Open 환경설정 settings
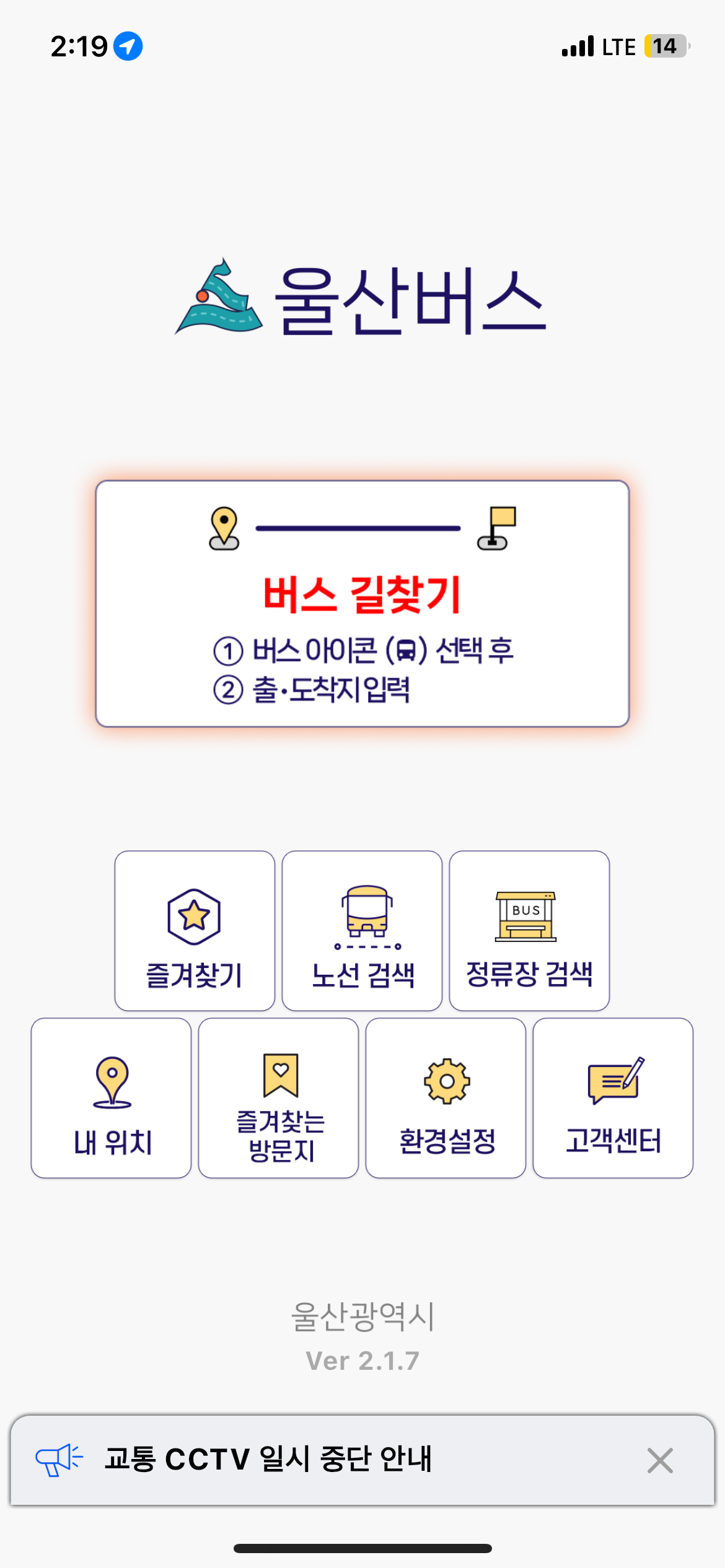Viewport: 725px width, 1568px height. point(446,1097)
